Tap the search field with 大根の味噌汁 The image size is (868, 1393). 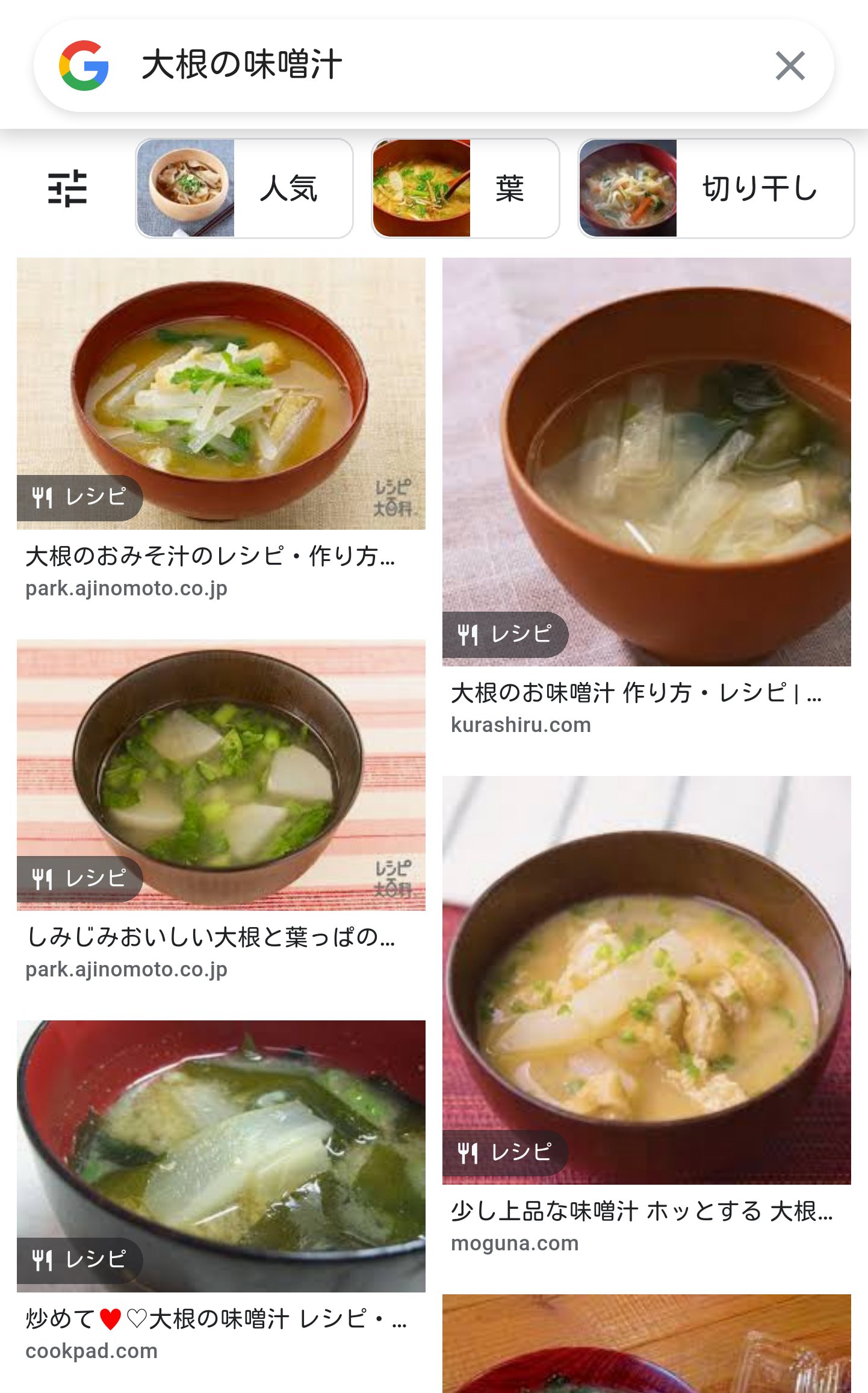click(421, 65)
